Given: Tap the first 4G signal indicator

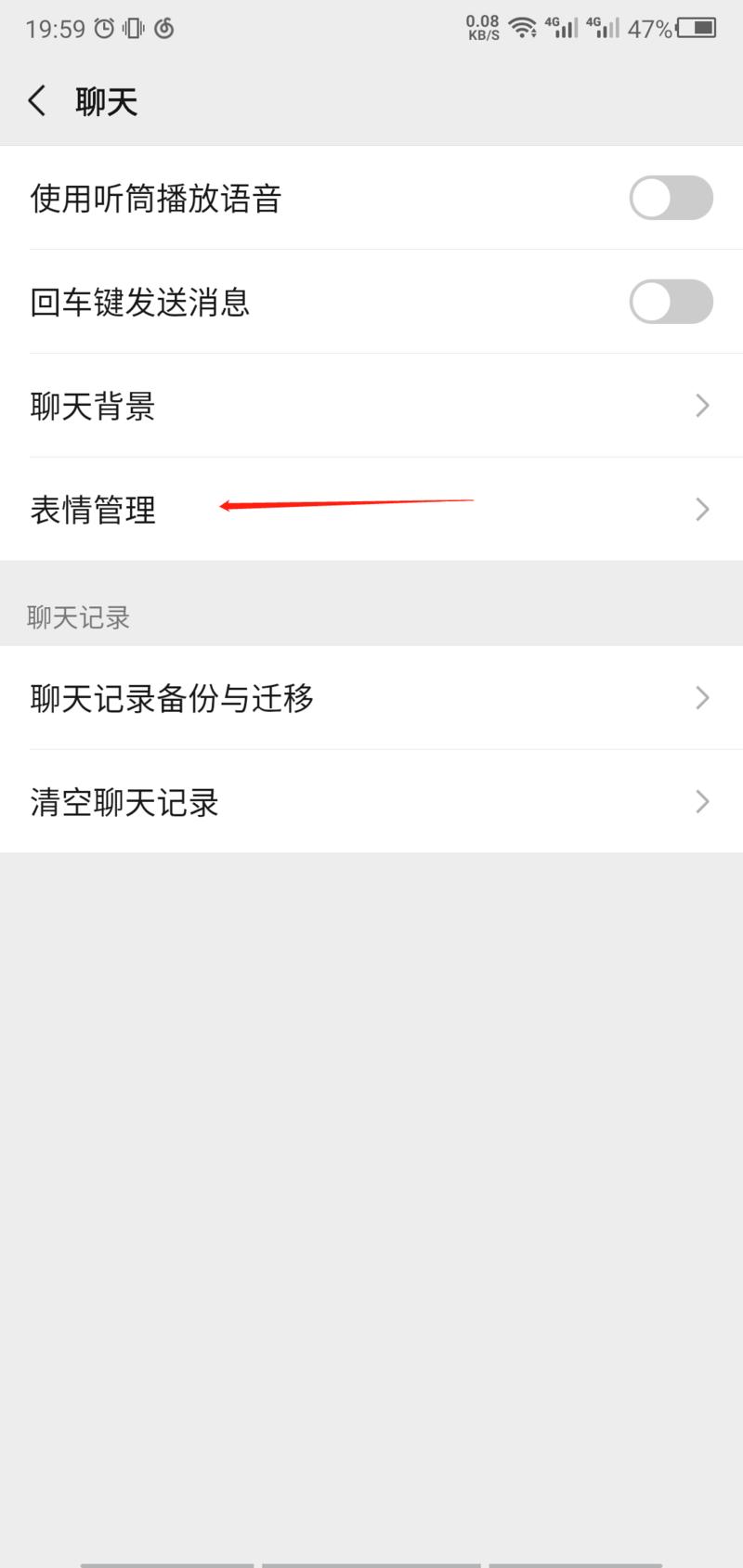Looking at the screenshot, I should [563, 28].
